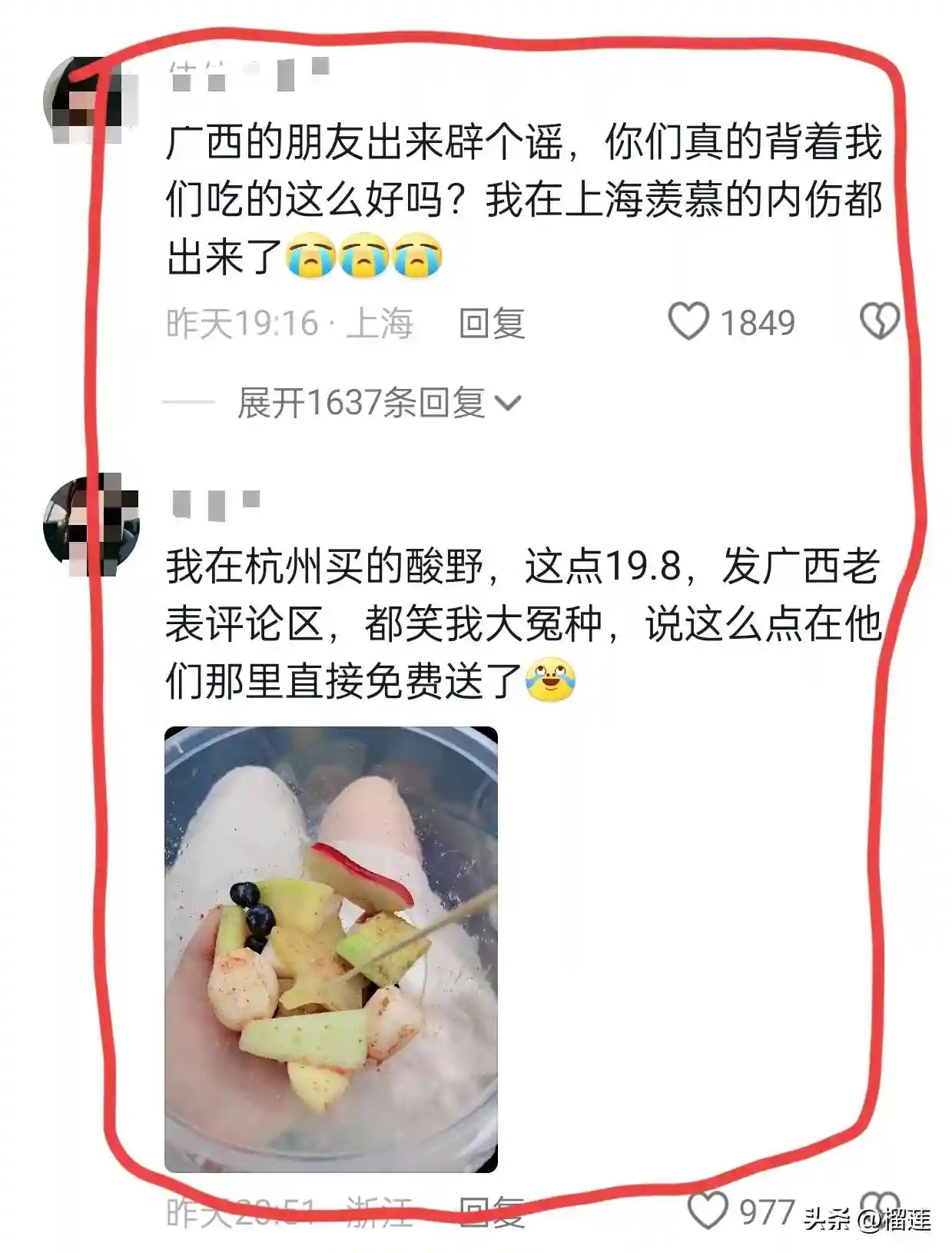The width and height of the screenshot is (952, 1253).
Task: Reply to the 杭州 酸野 comment
Action: coord(491,1212)
